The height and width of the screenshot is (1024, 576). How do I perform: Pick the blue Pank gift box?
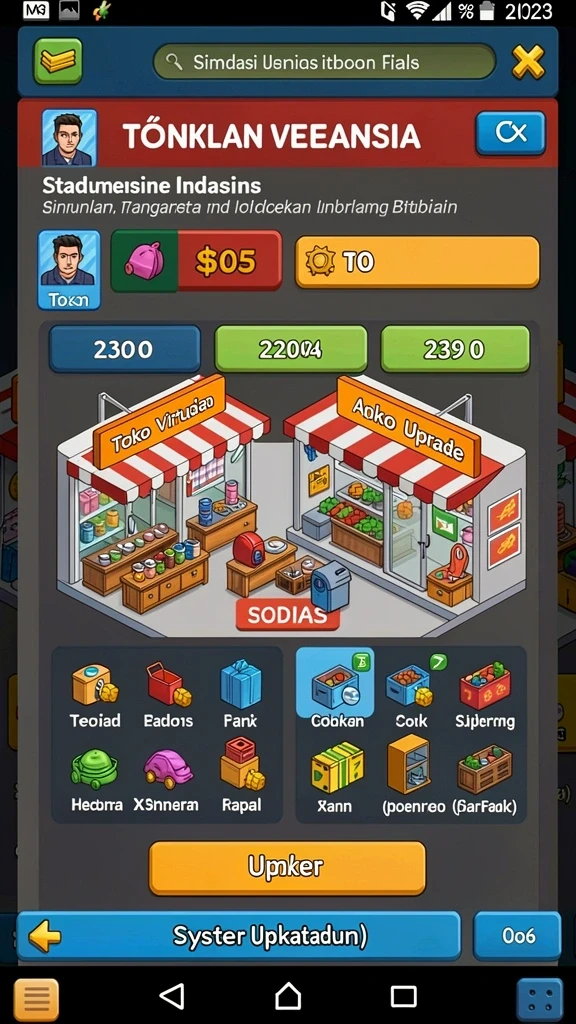point(240,695)
